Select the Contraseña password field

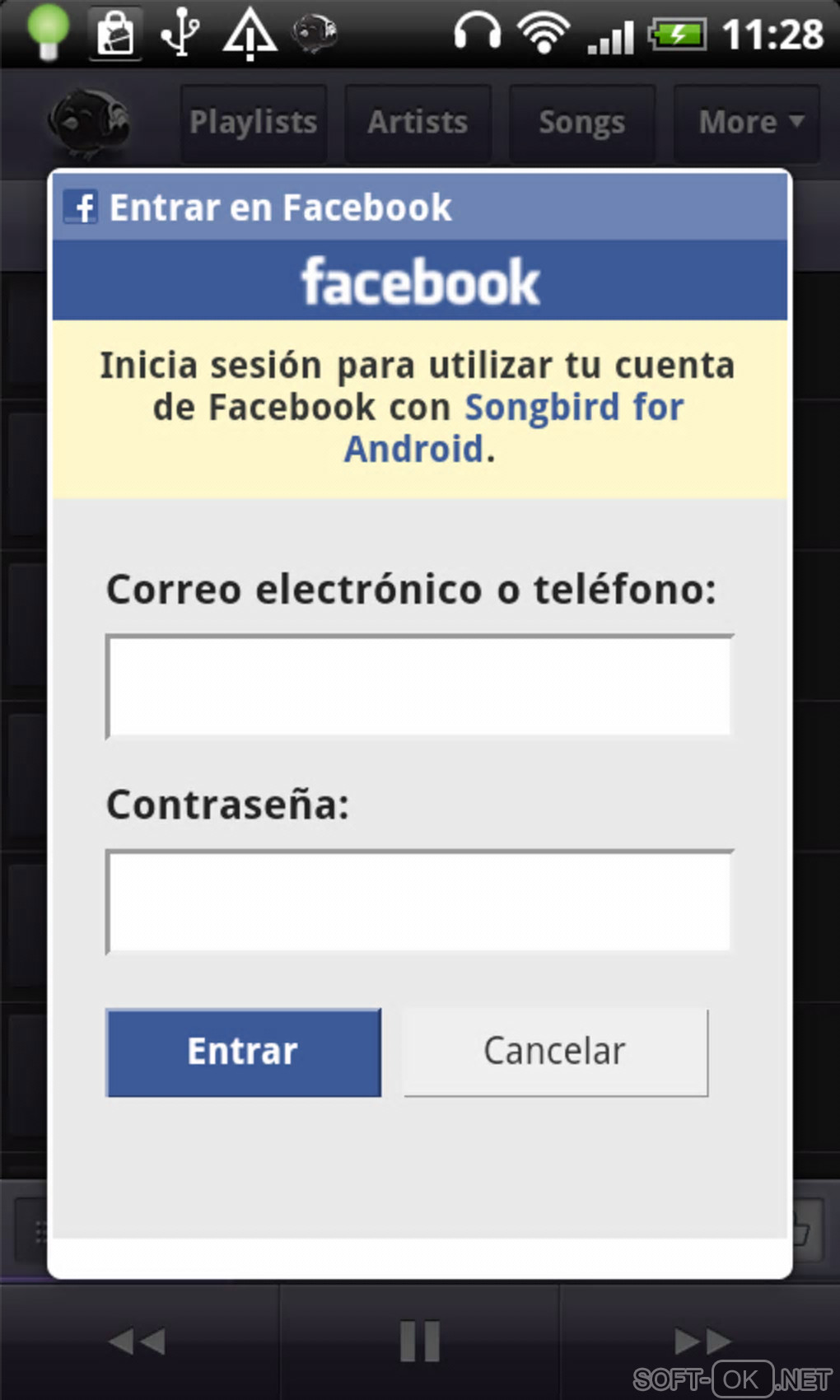pos(419,901)
